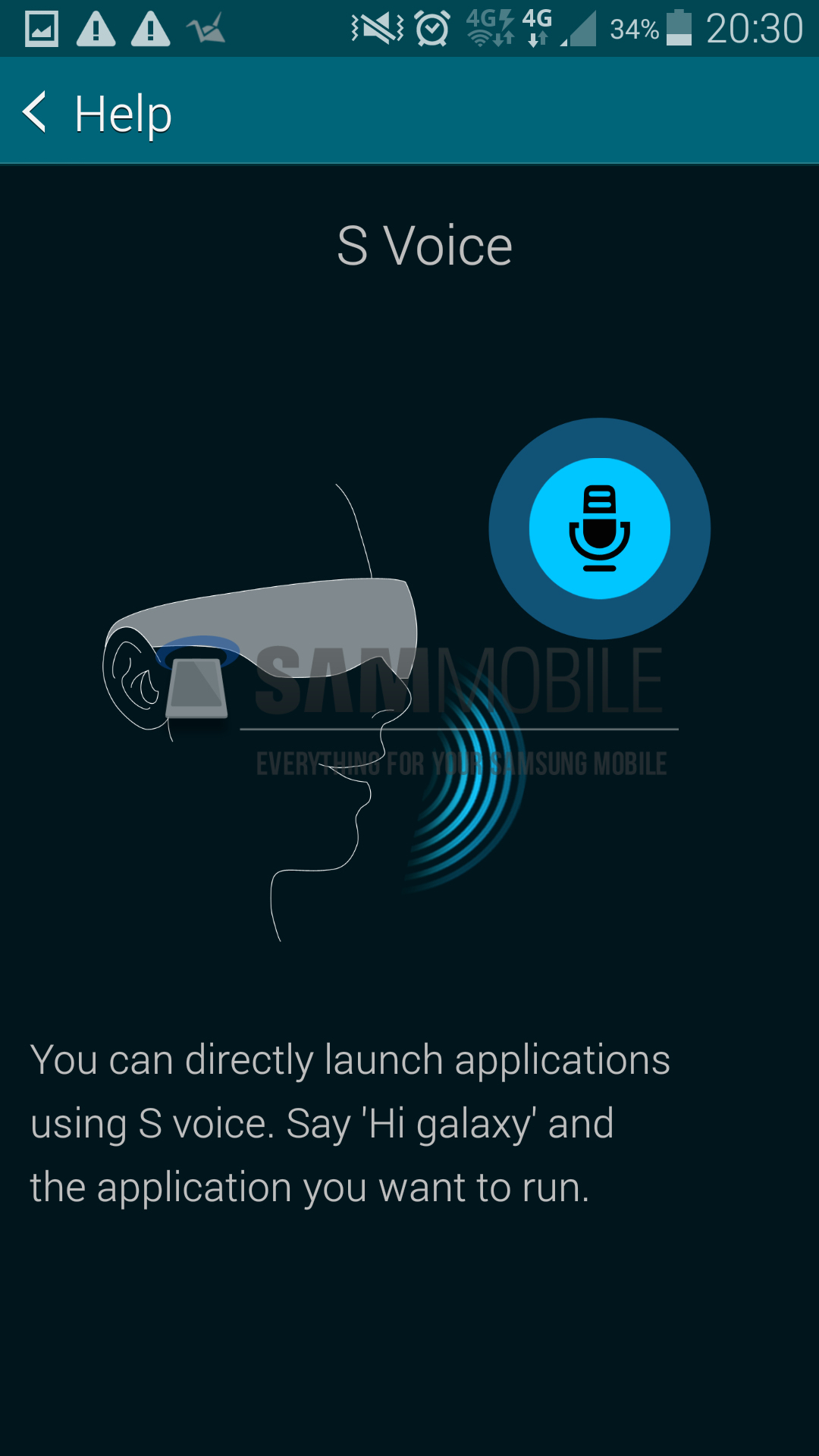Viewport: 819px width, 1456px height.
Task: Go back from the Help screen
Action: pos(36,112)
